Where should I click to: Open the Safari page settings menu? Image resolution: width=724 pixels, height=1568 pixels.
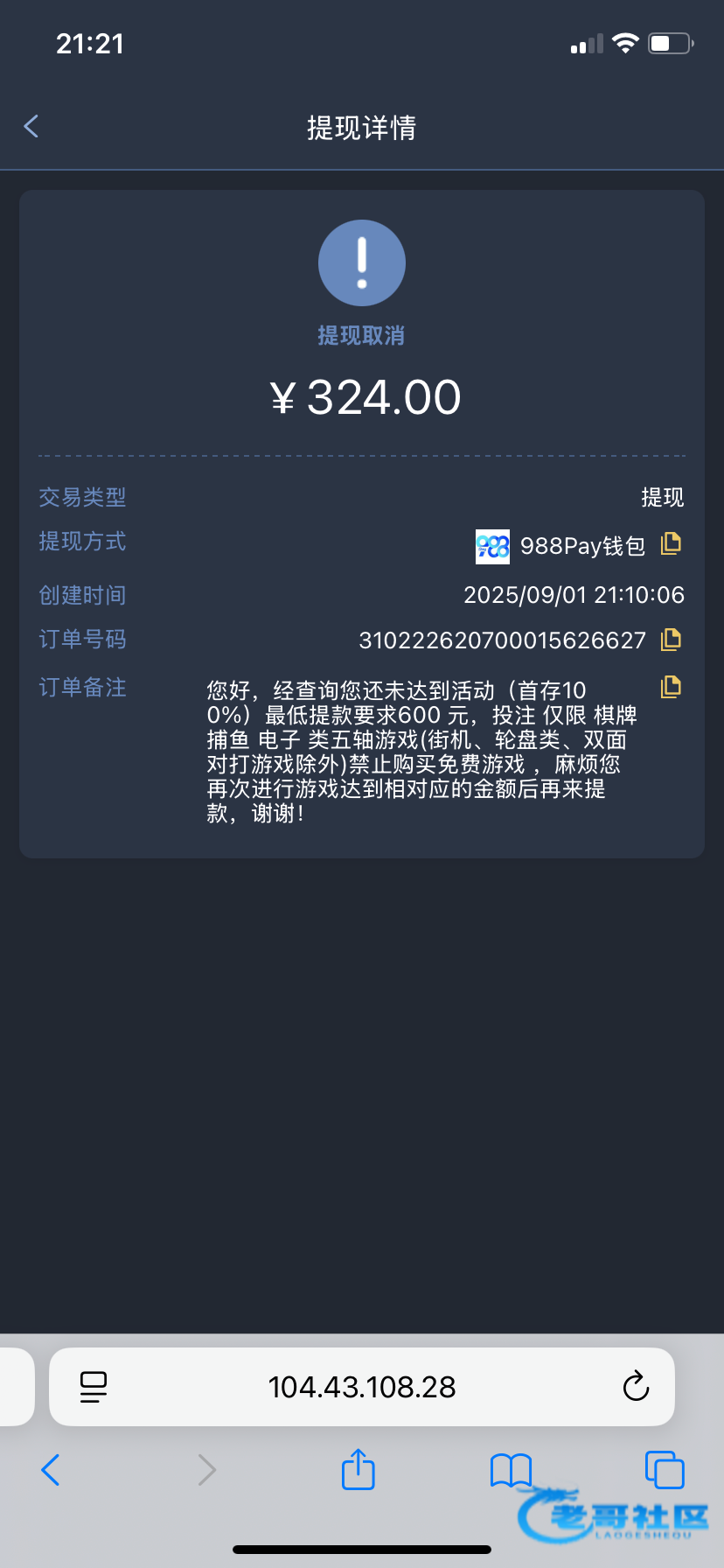(94, 1387)
